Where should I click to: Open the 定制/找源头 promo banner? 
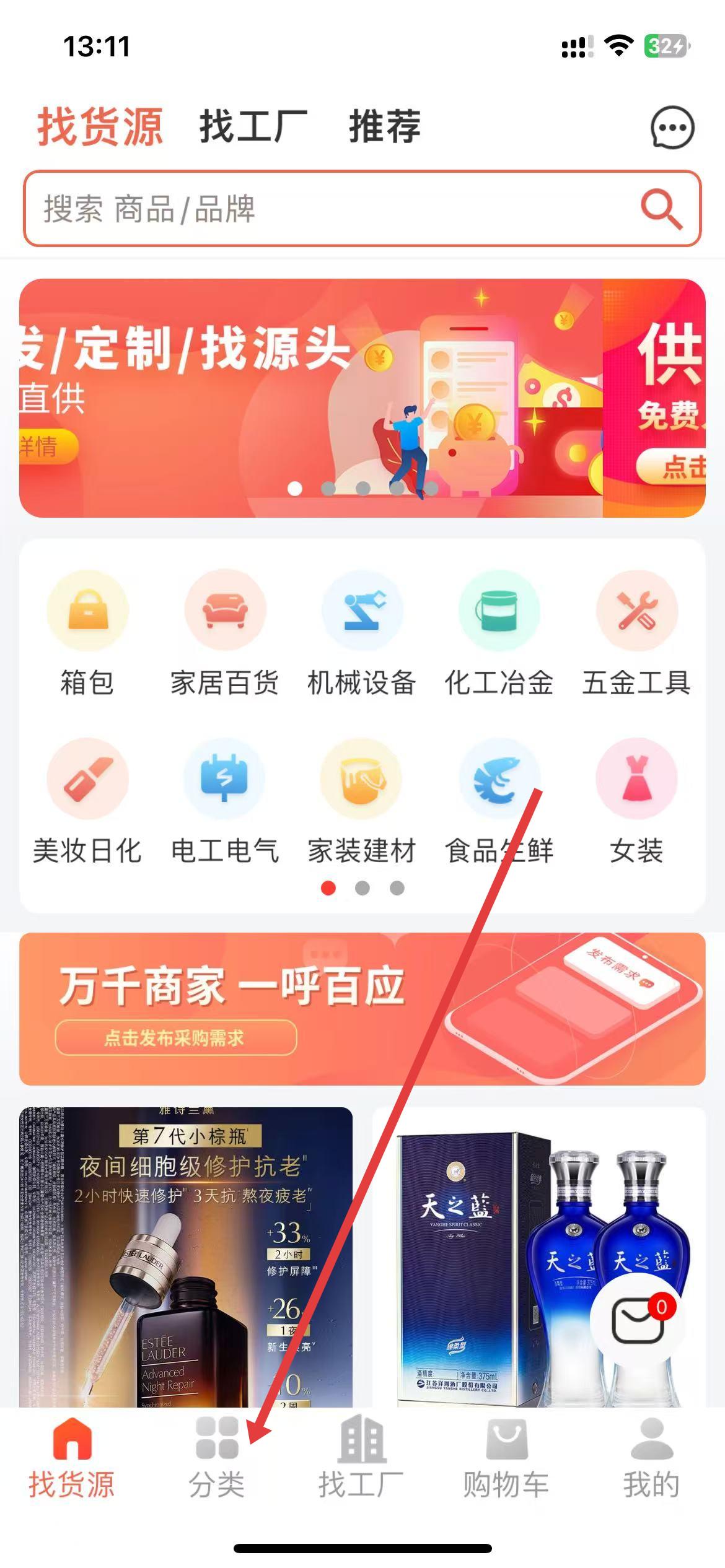point(310,398)
